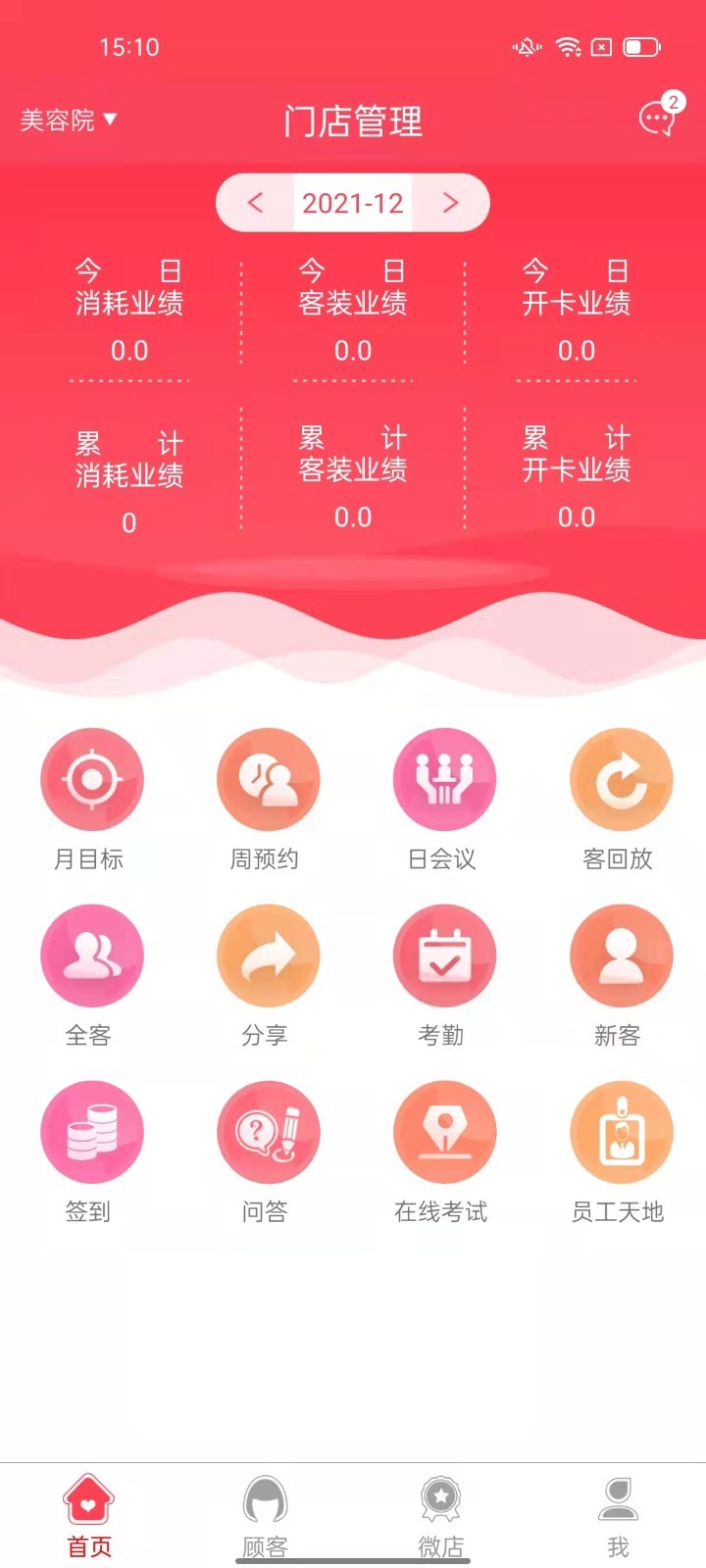Open 考勤 attendance

point(444,956)
